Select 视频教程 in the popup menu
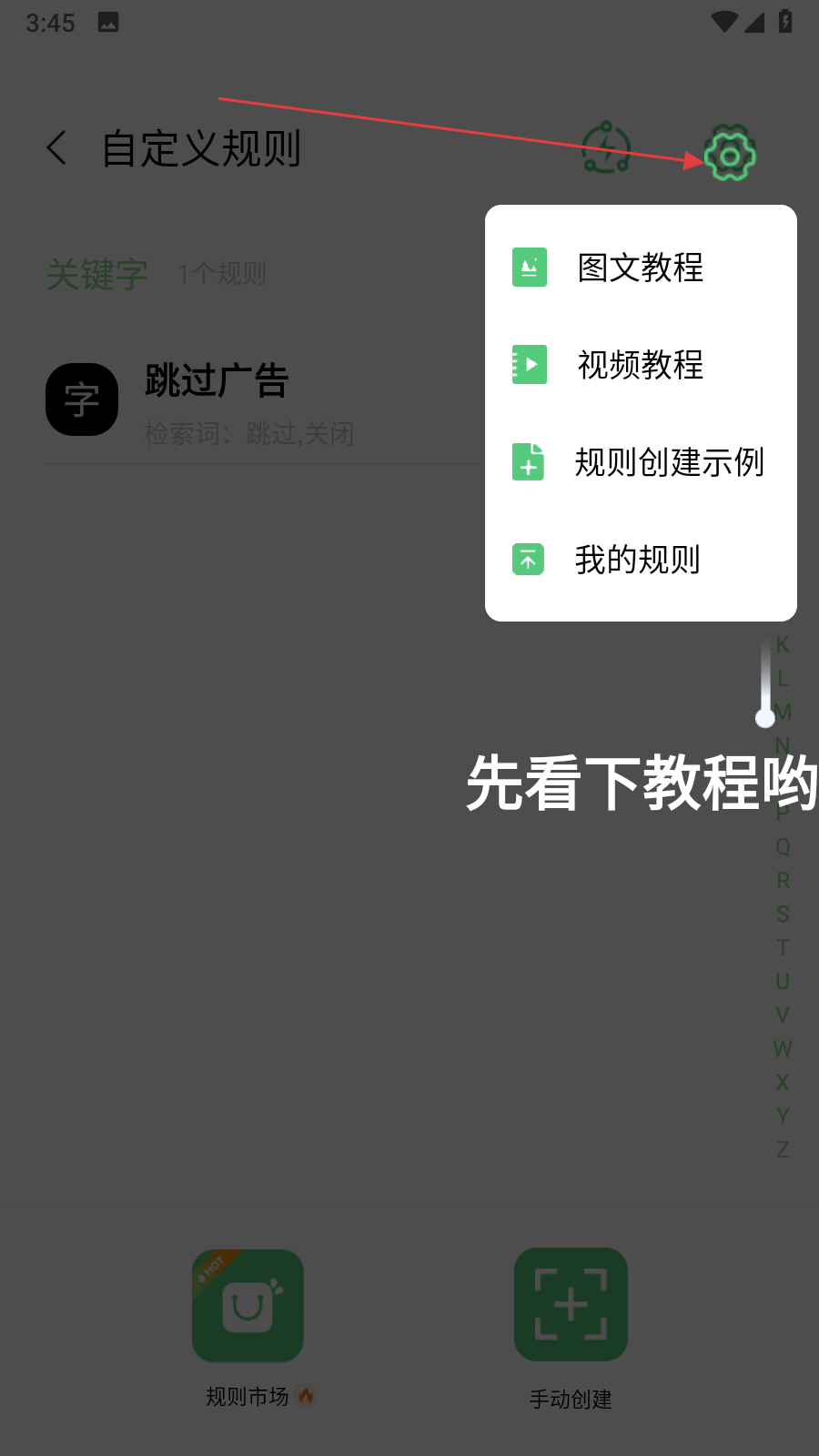Image resolution: width=819 pixels, height=1456 pixels. 640,365
